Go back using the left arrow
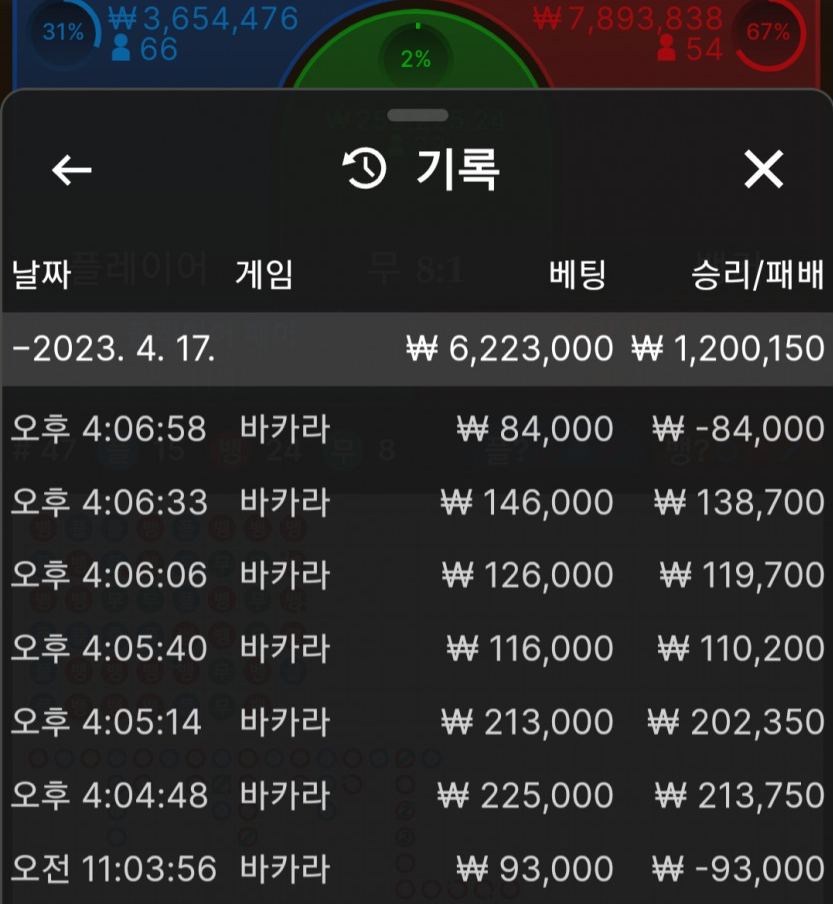 coord(72,171)
